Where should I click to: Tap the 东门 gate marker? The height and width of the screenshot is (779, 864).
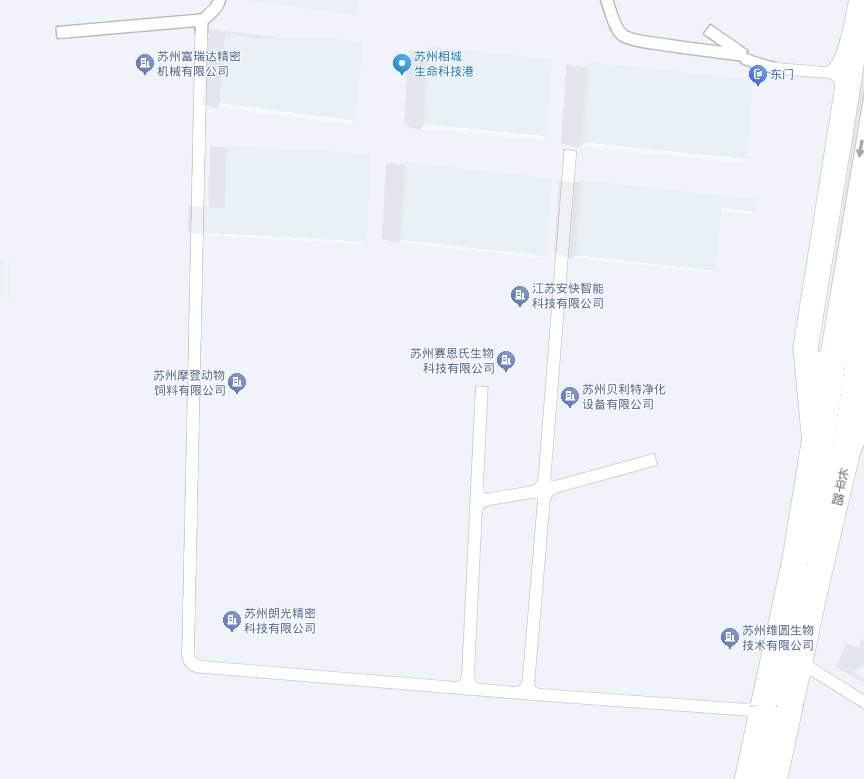(x=757, y=74)
